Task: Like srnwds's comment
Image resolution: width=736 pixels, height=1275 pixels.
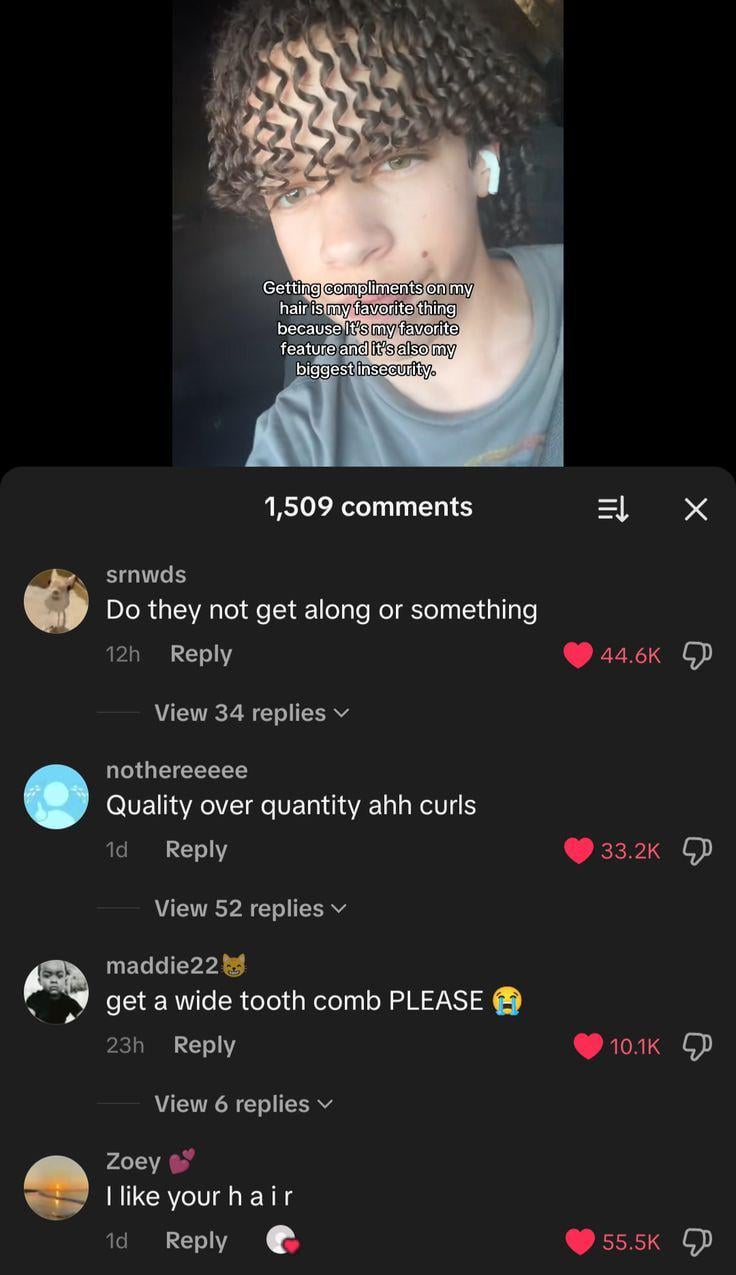Action: (x=578, y=655)
